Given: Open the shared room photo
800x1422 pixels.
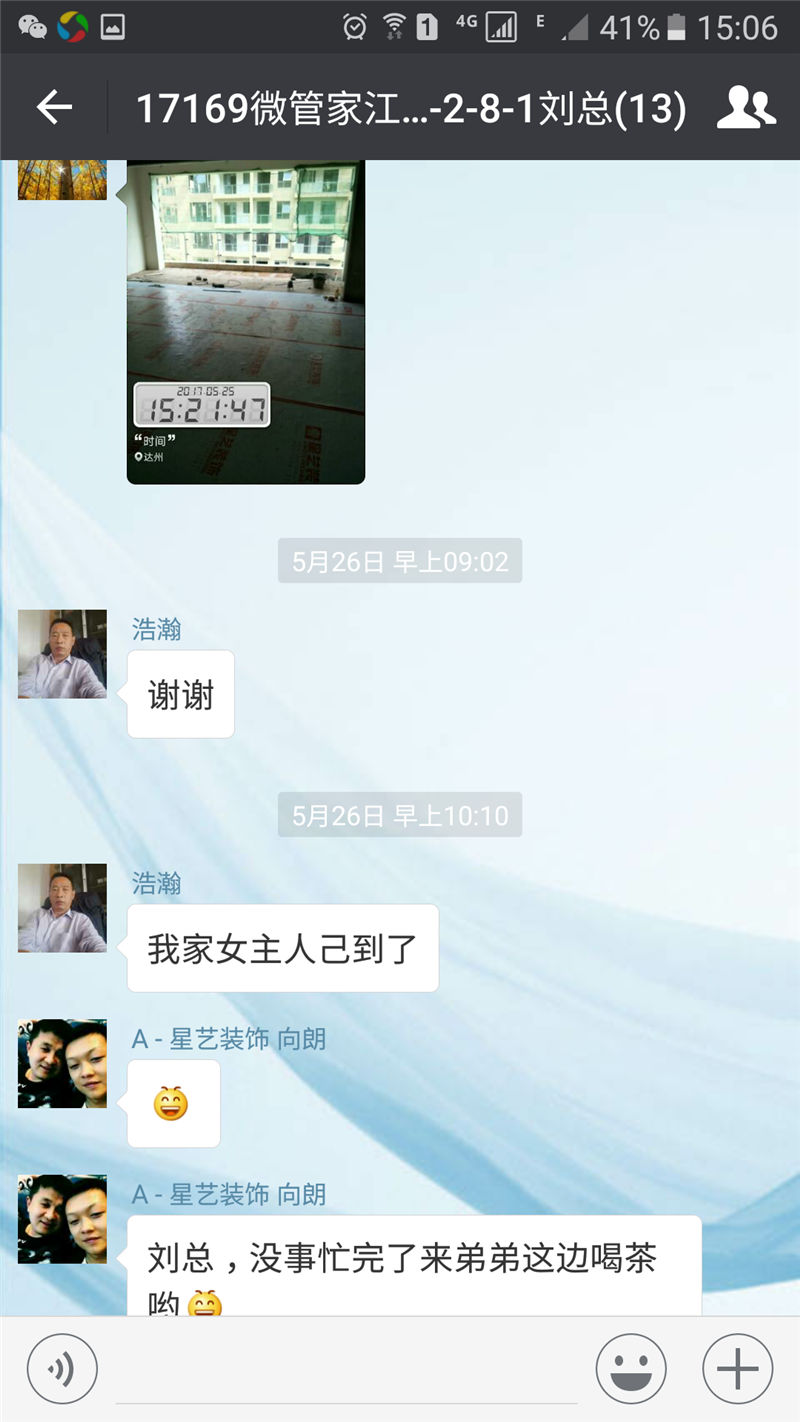Looking at the screenshot, I should pos(246,322).
